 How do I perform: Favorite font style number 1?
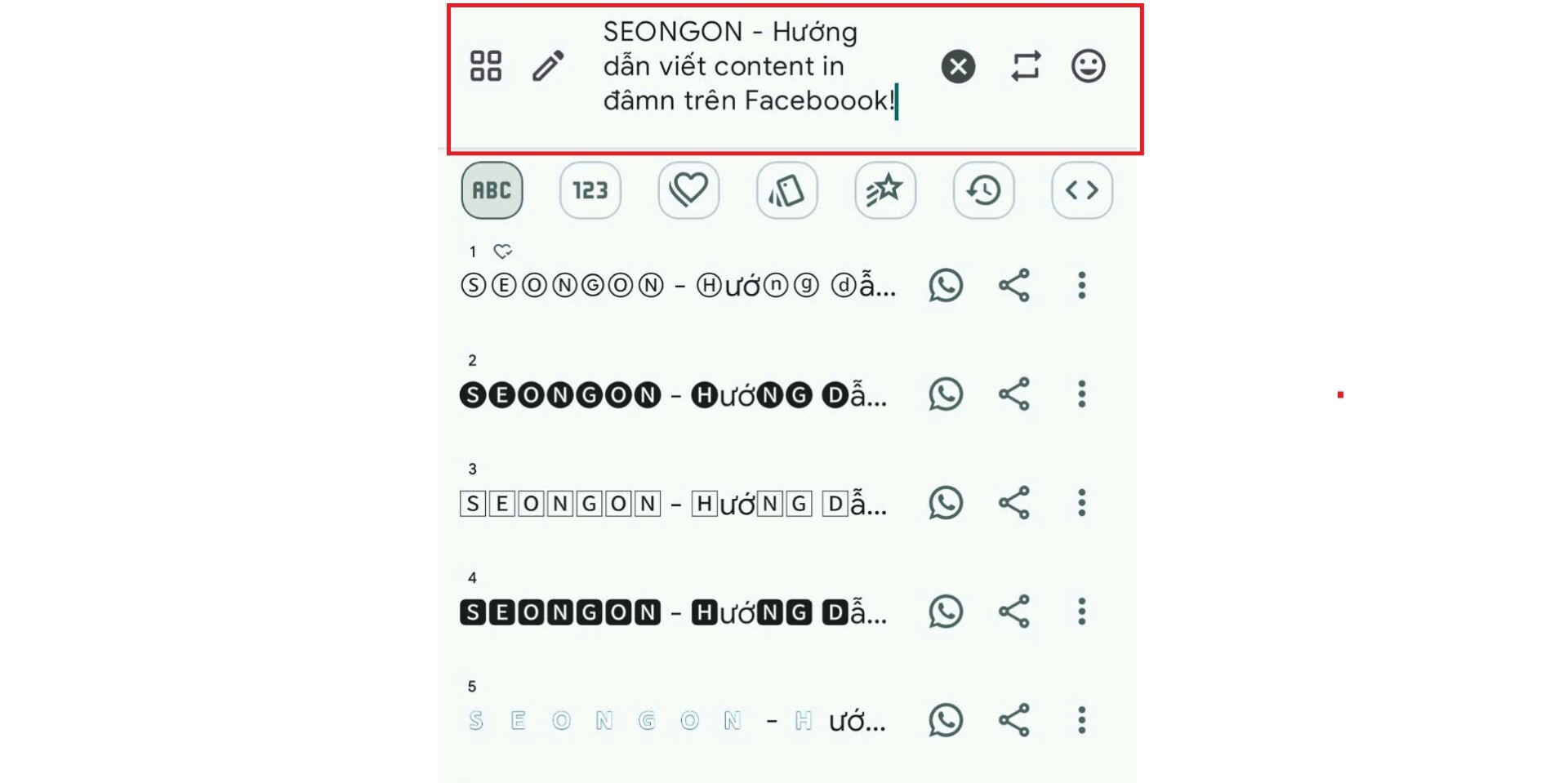[x=502, y=251]
